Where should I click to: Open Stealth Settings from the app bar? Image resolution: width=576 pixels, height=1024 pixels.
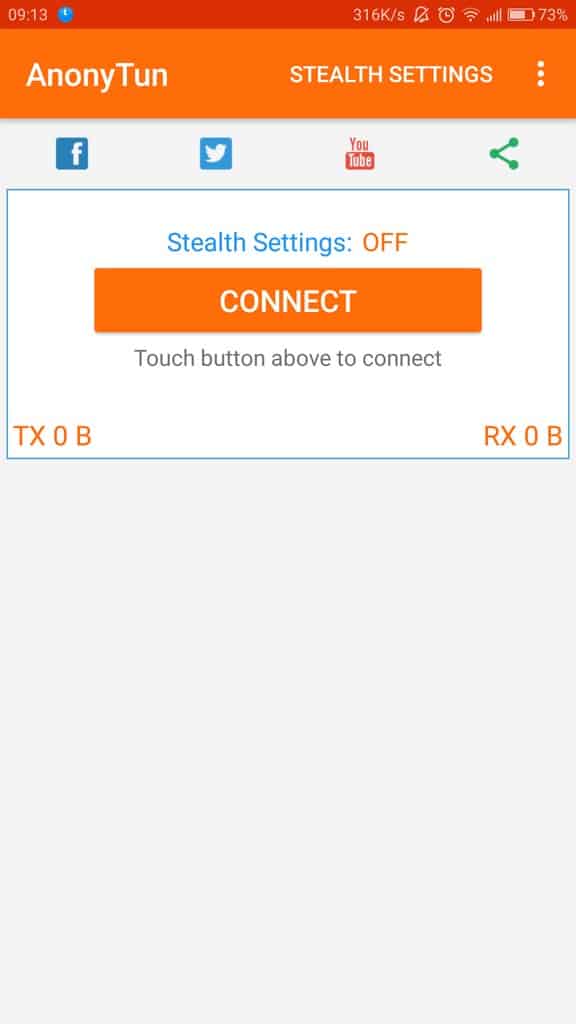coord(391,74)
